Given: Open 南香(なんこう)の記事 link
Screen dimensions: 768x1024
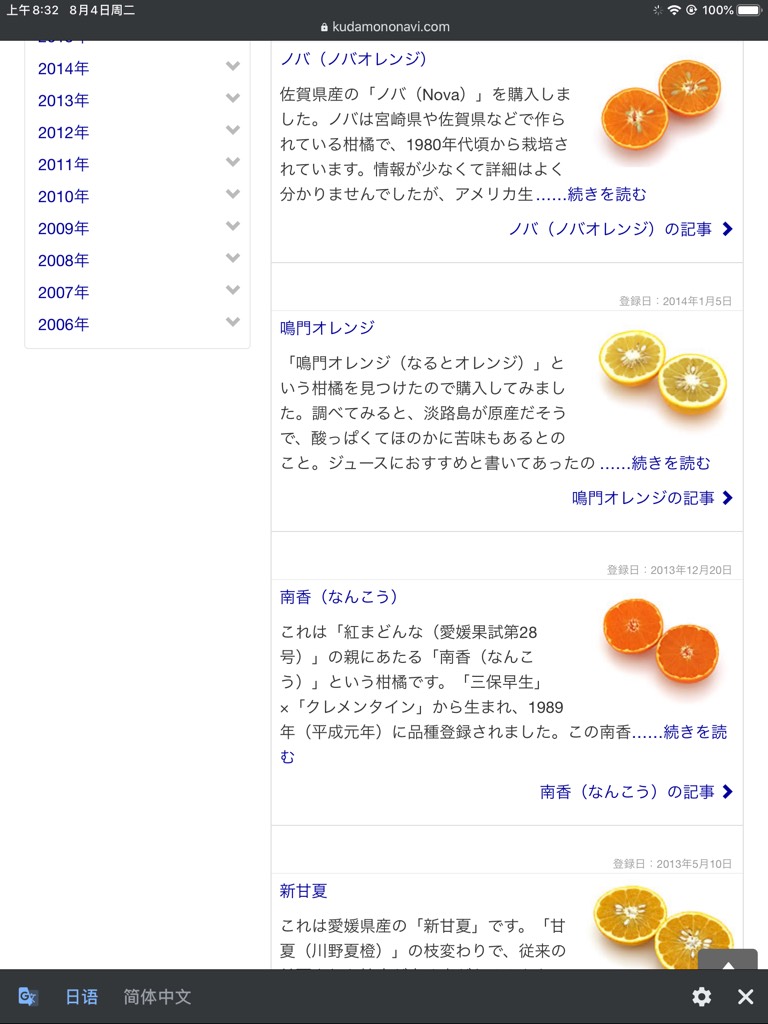Looking at the screenshot, I should pos(636,792).
